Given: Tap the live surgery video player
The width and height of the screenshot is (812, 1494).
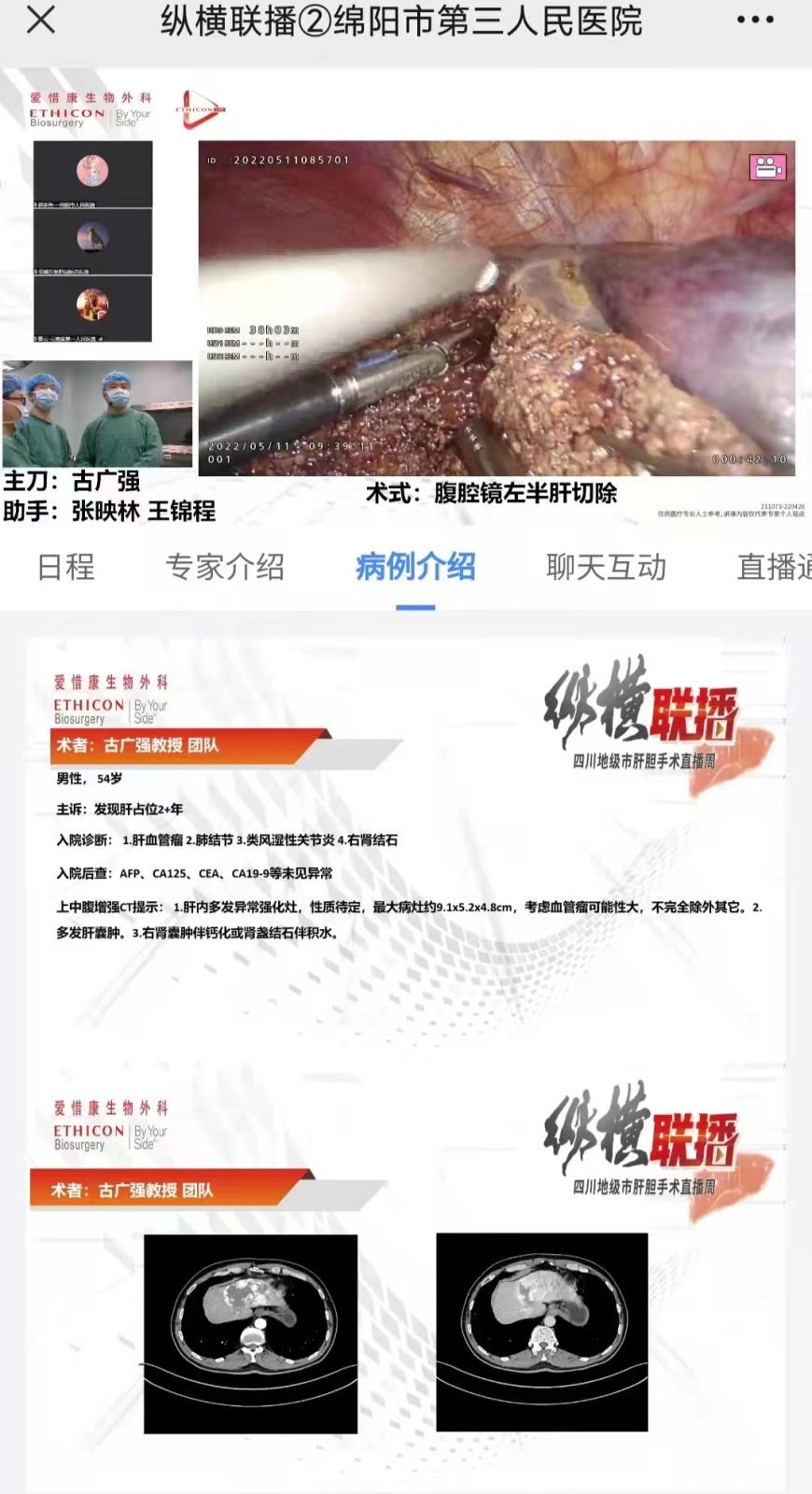Looking at the screenshot, I should pos(497,308).
